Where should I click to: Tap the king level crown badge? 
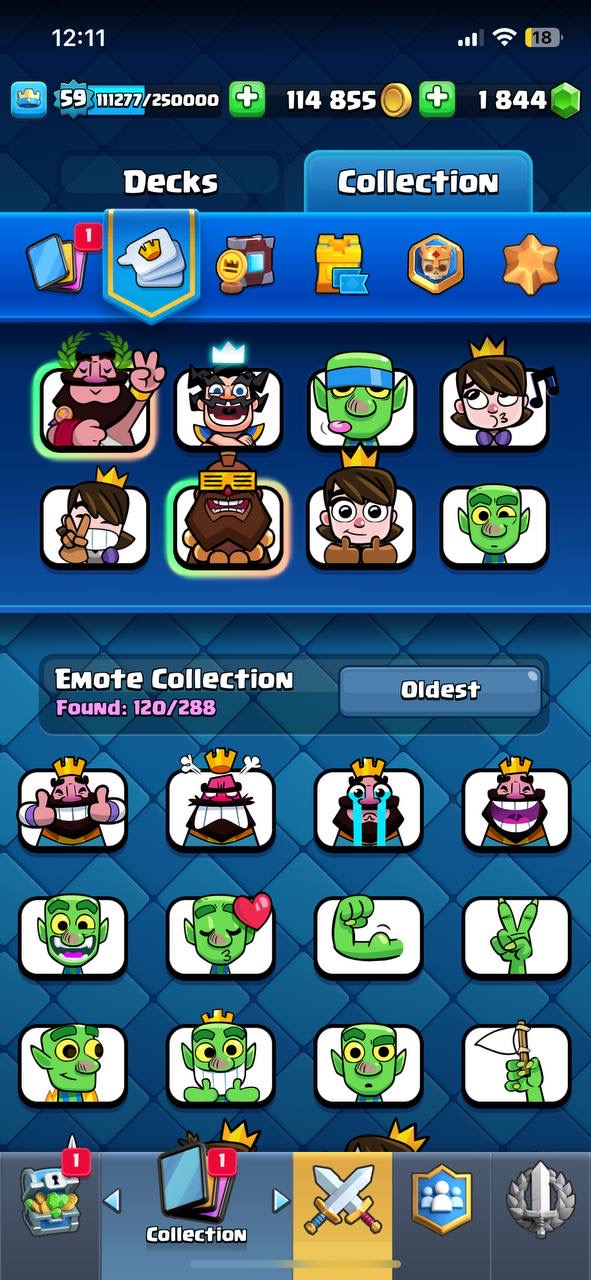[x=31, y=99]
